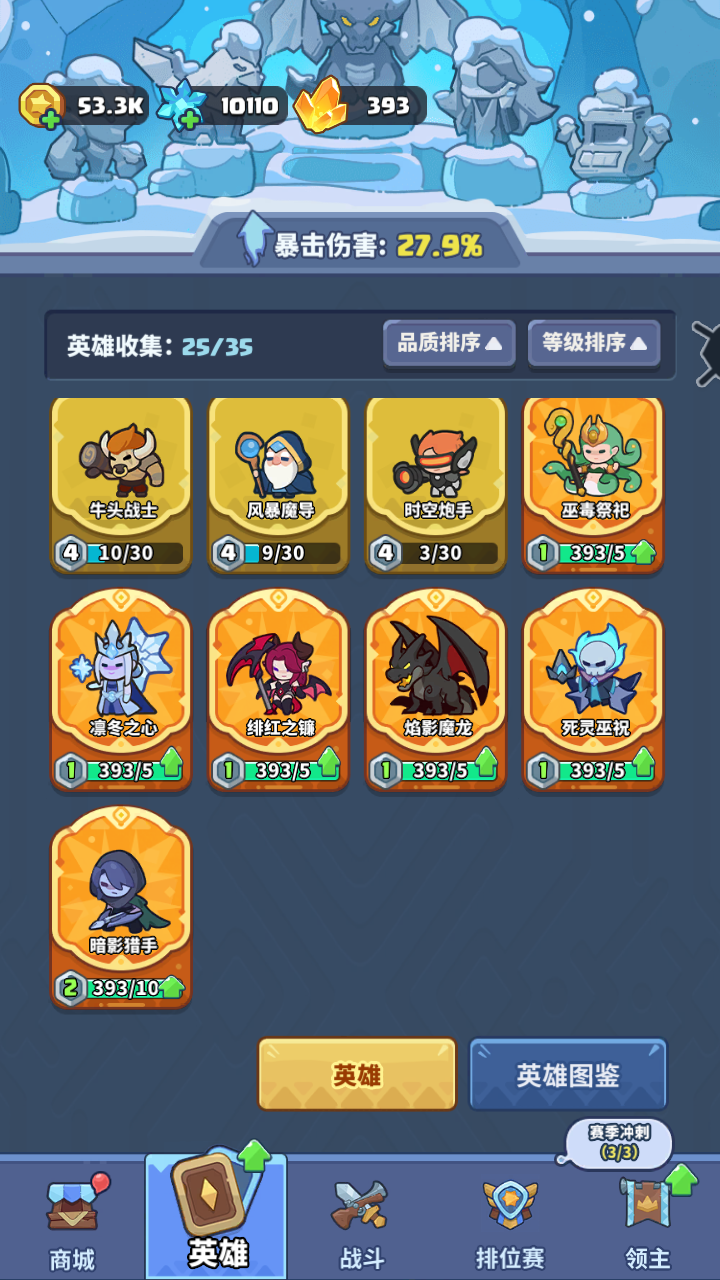Sort heroes by 等级排序

(x=594, y=343)
